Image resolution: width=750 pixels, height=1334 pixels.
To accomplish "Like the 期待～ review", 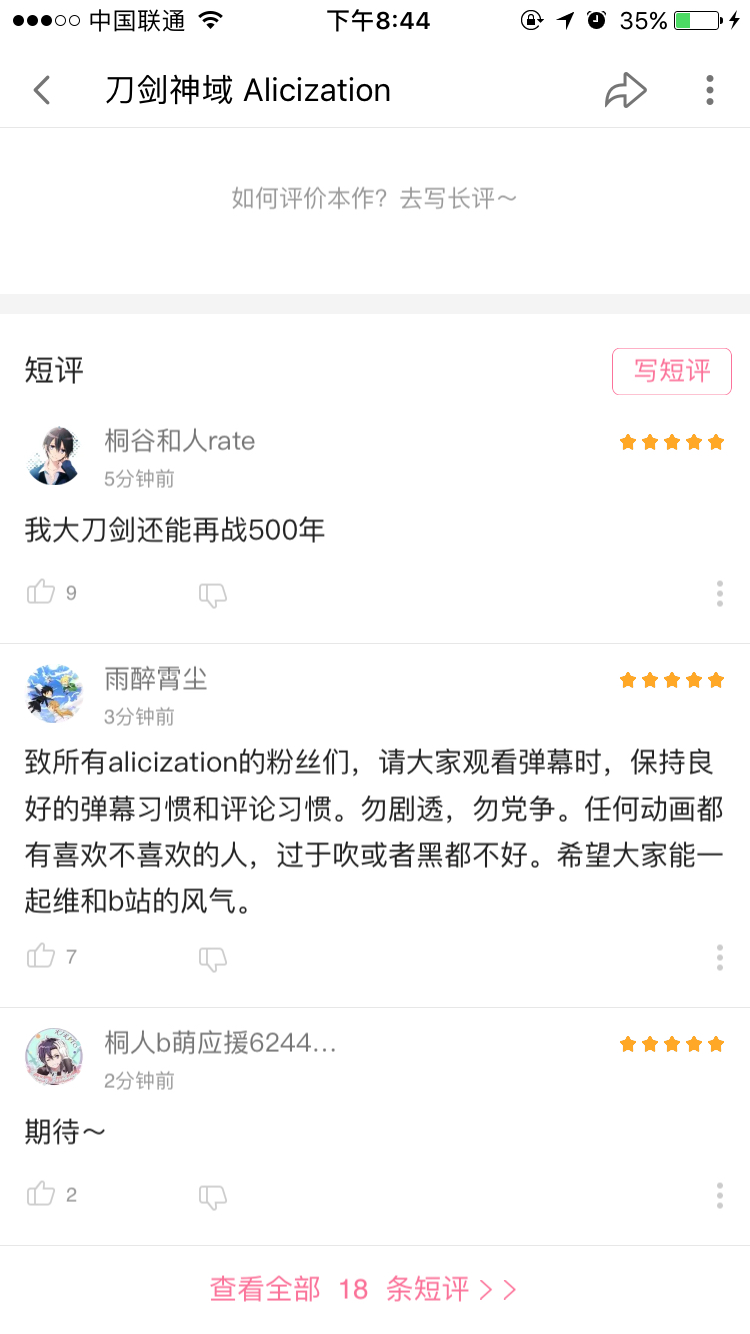I will (x=41, y=1194).
